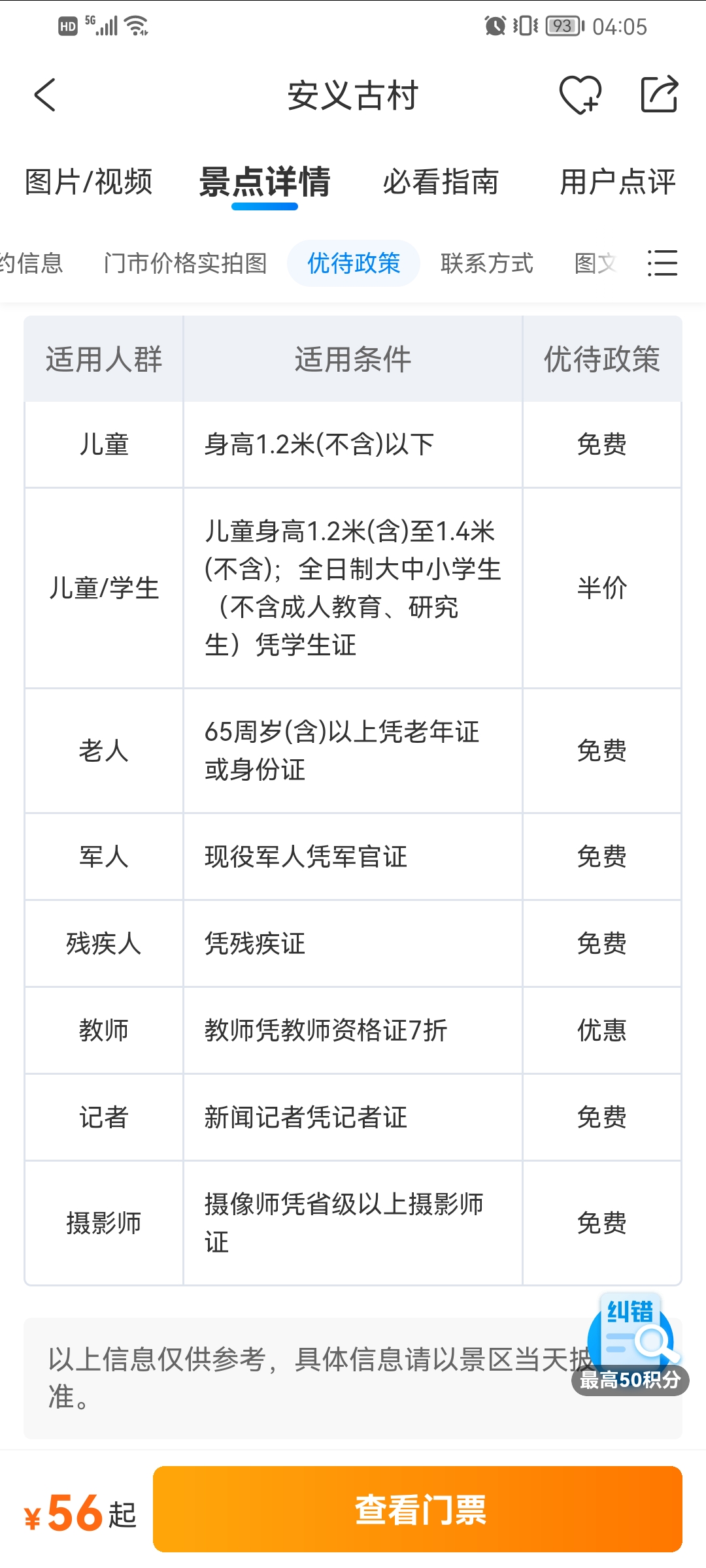Add 安义古村 to favorites
The width and height of the screenshot is (706, 1568).
point(580,95)
